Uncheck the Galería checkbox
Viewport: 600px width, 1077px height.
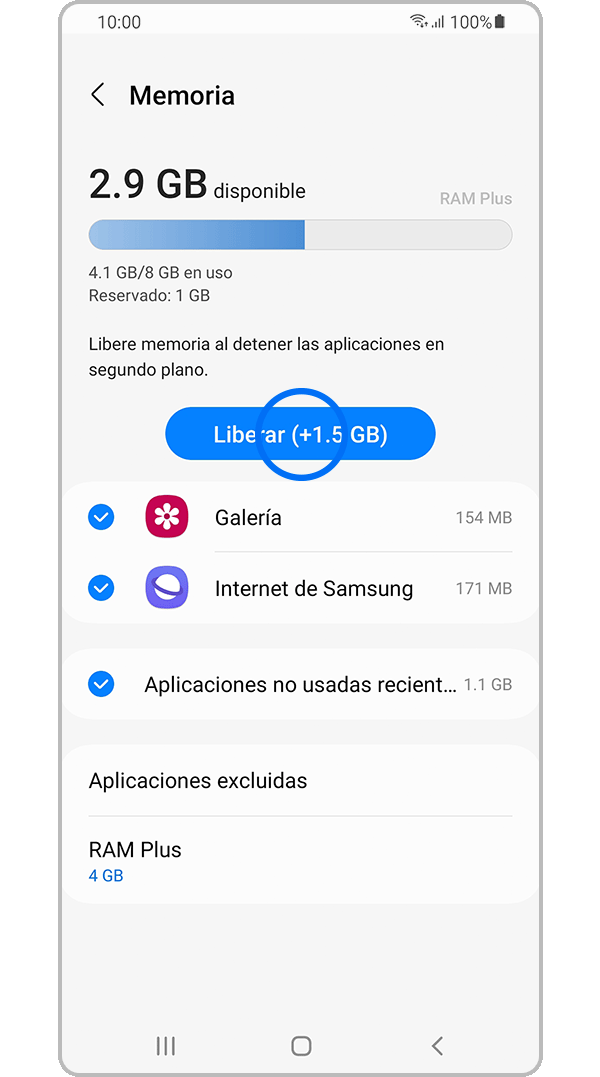(101, 517)
